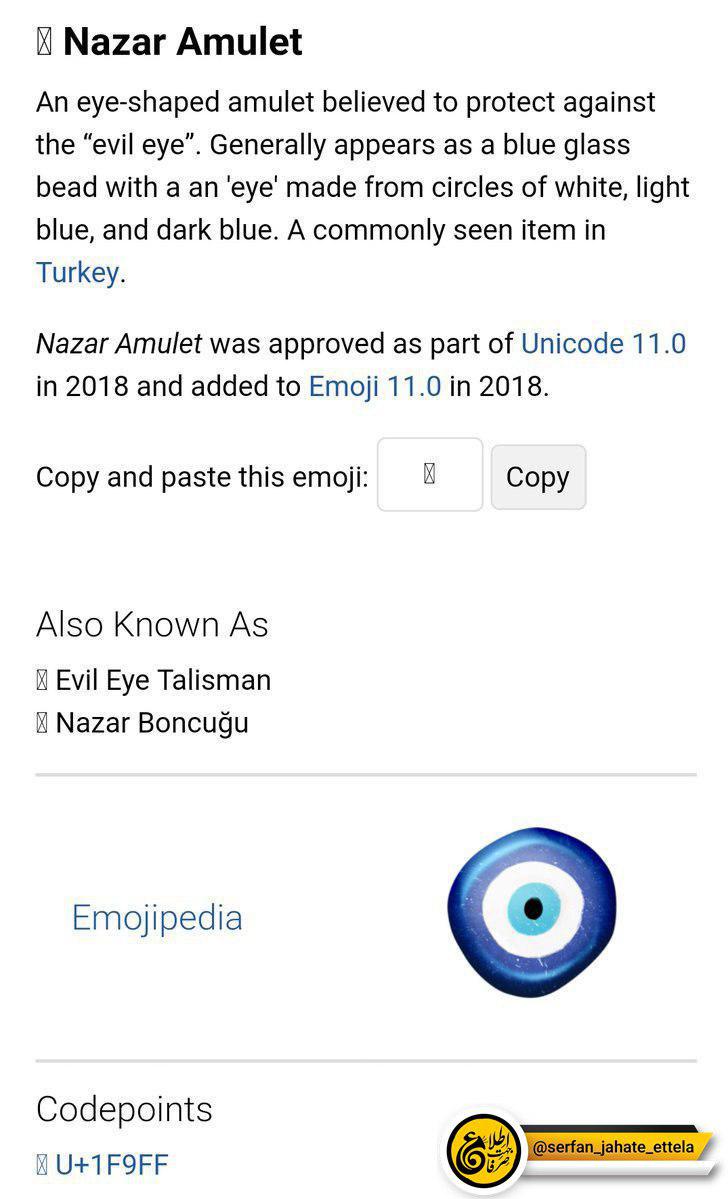
Task: Tap the emoji text box beside Copy
Action: tap(429, 475)
